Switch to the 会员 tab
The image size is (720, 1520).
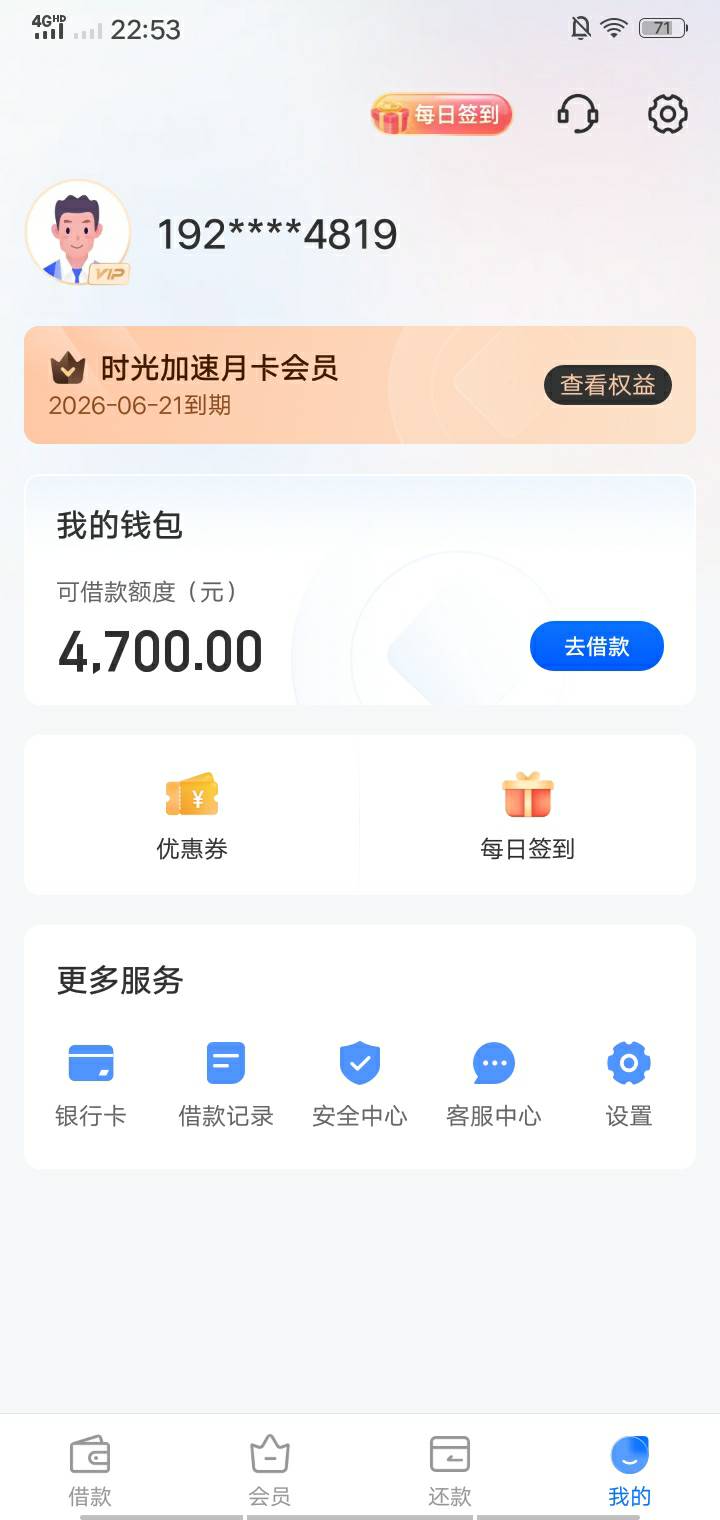[270, 1471]
